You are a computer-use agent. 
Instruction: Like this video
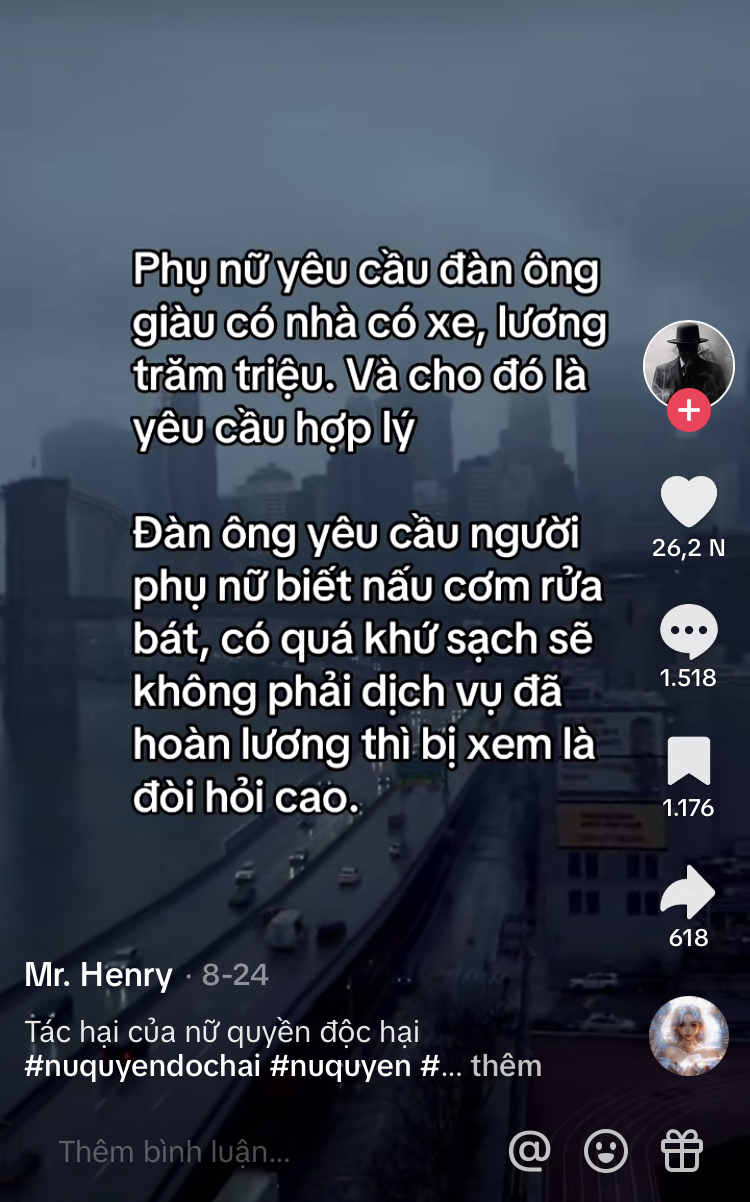(x=688, y=502)
